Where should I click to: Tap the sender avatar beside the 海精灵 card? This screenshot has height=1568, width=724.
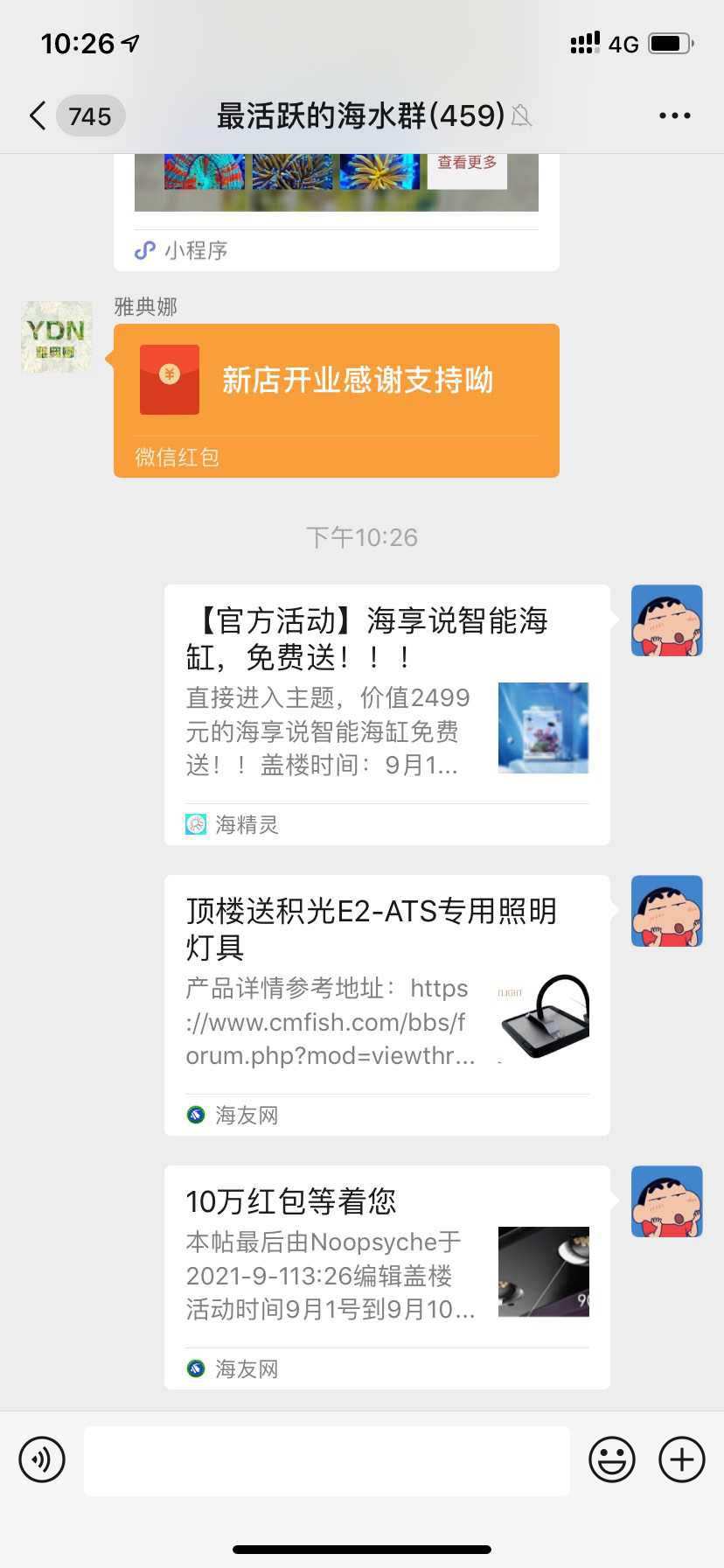pos(667,620)
